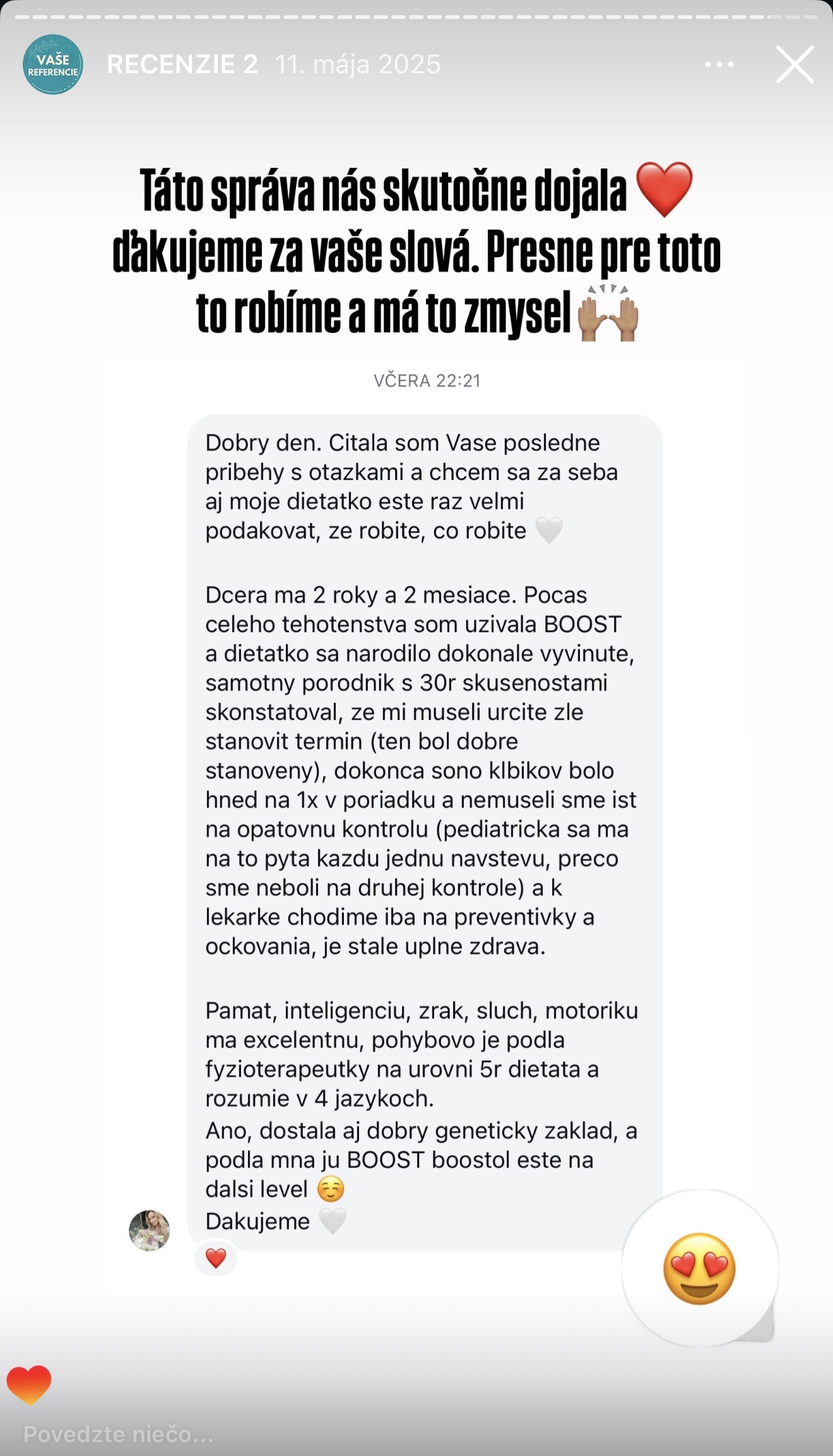This screenshot has width=833, height=1456.
Task: Like the story with the heart icon
Action: [29, 1384]
